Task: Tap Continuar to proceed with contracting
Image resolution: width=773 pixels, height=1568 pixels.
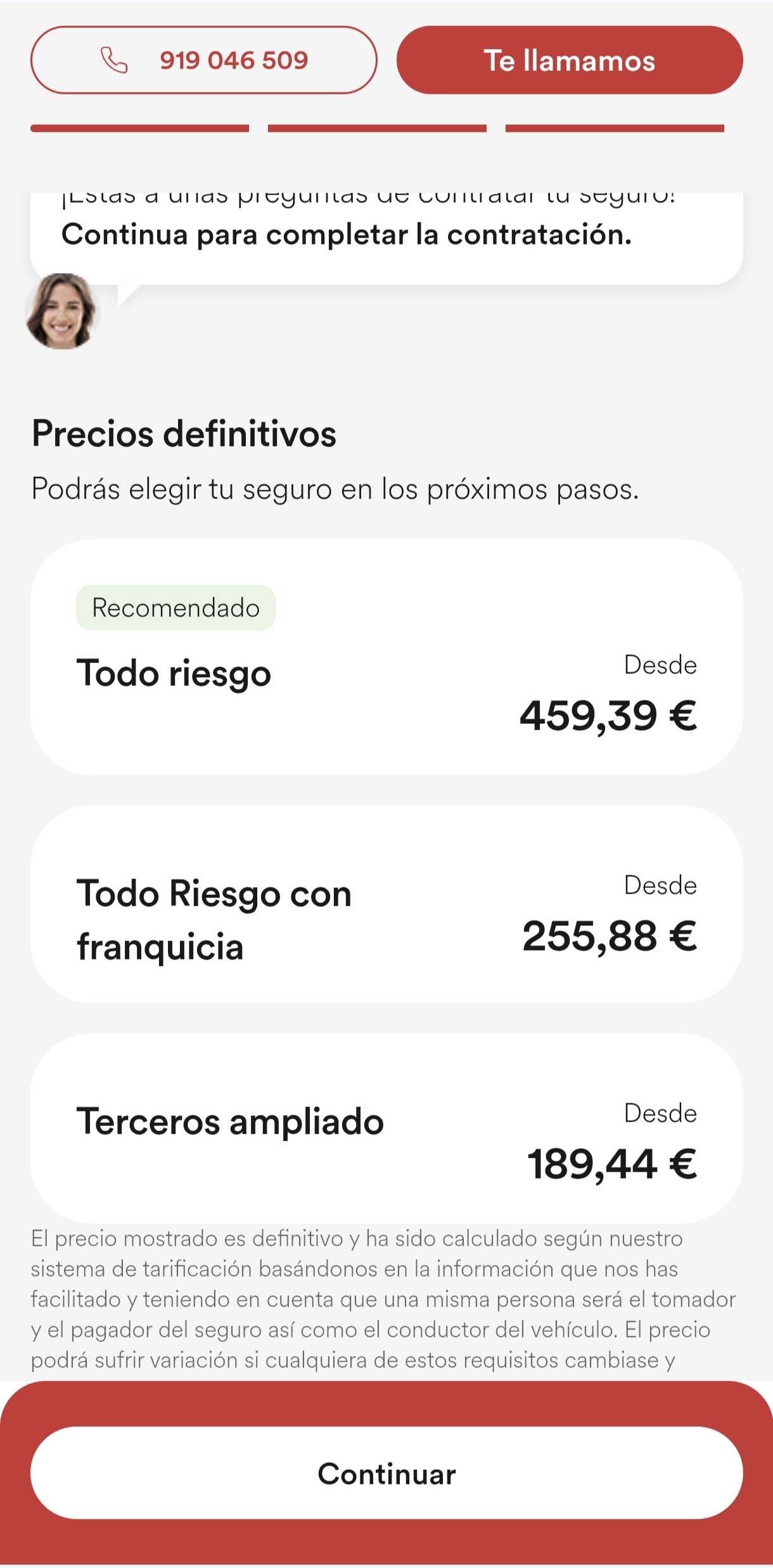Action: pos(386,1474)
